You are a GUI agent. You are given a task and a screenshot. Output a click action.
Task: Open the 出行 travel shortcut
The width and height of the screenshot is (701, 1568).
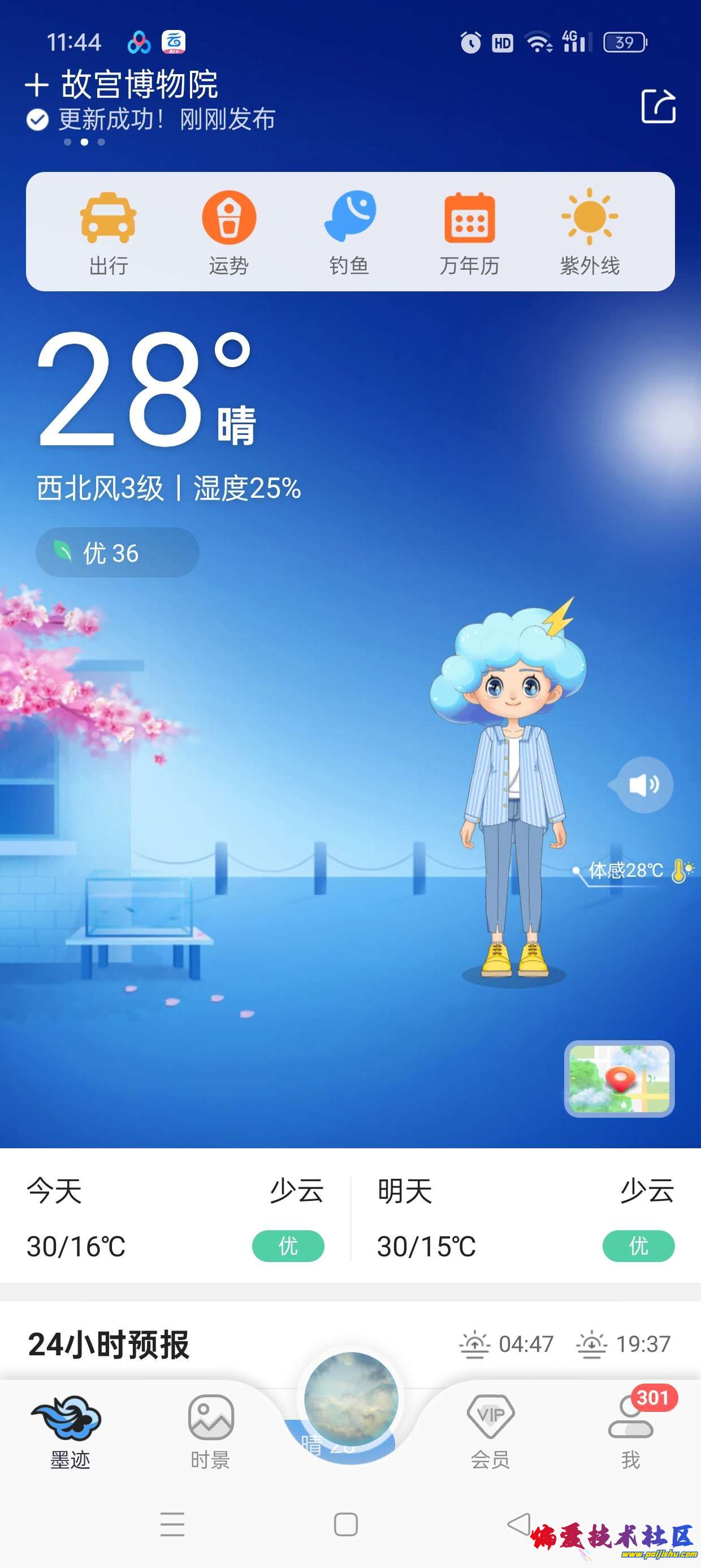pyautogui.click(x=109, y=231)
